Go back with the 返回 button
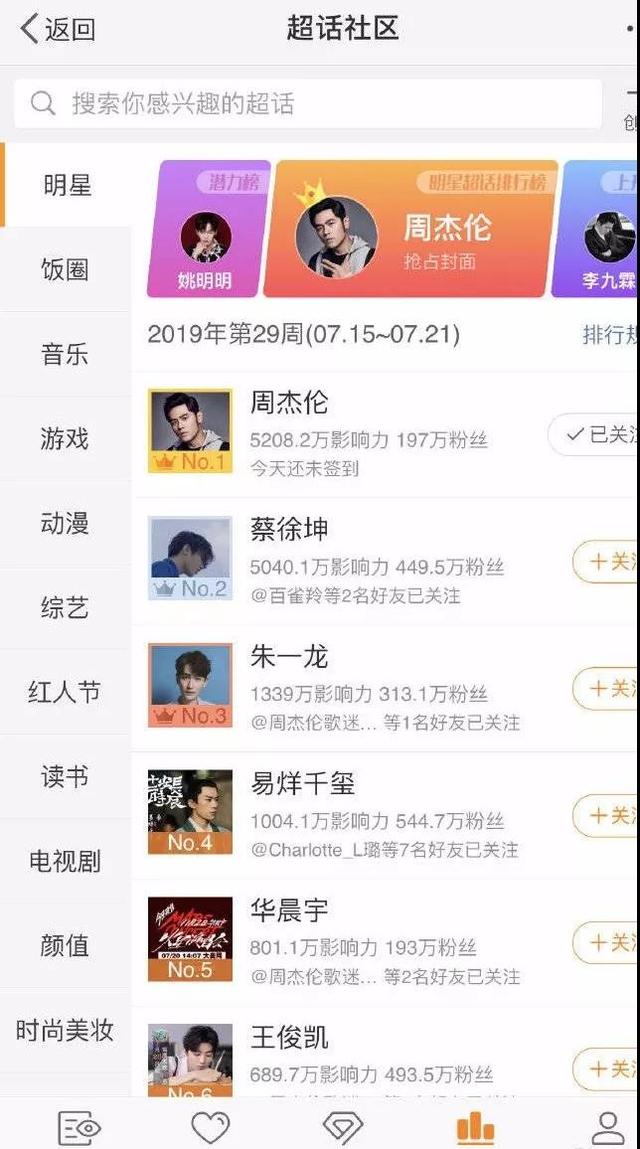Viewport: 640px width, 1149px height. tap(58, 29)
